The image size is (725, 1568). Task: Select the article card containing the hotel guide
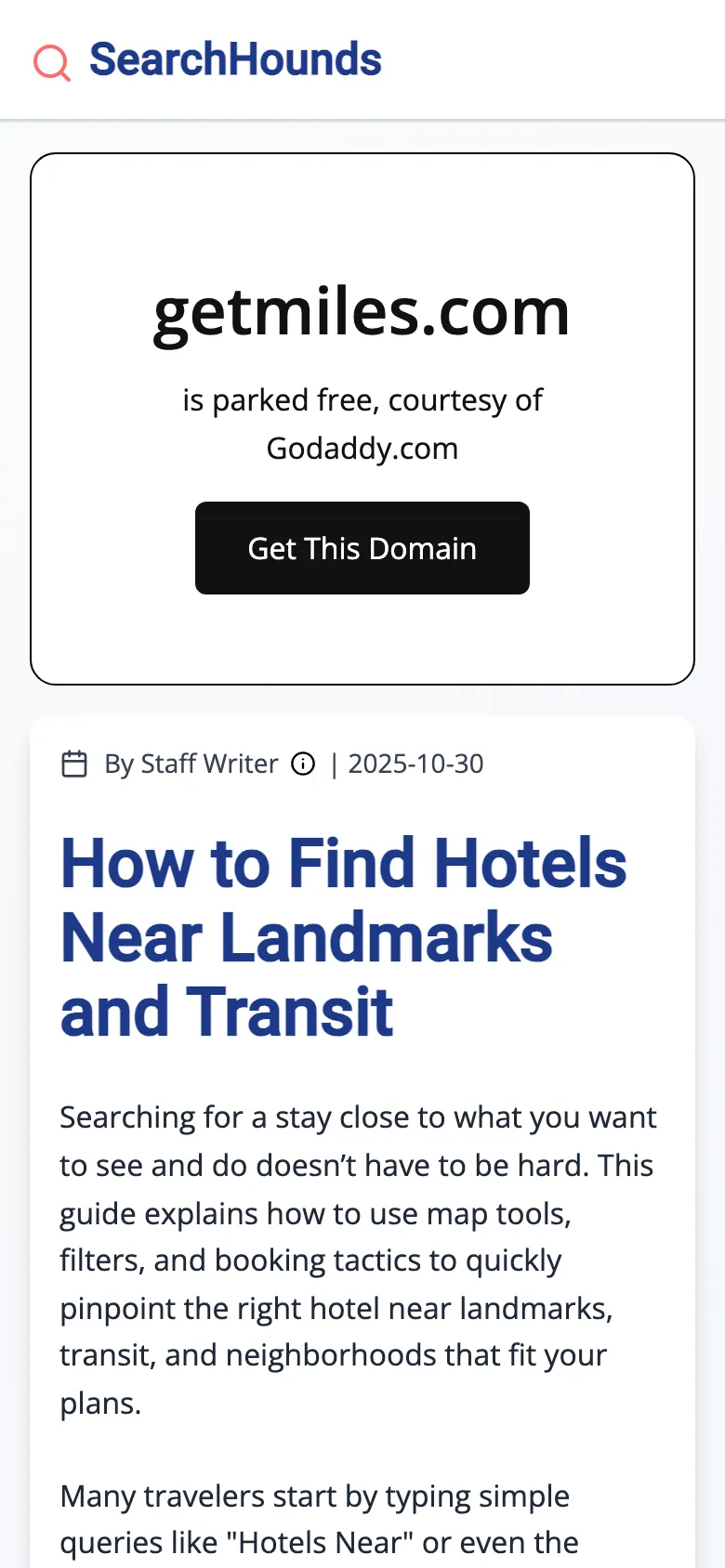click(362, 1115)
